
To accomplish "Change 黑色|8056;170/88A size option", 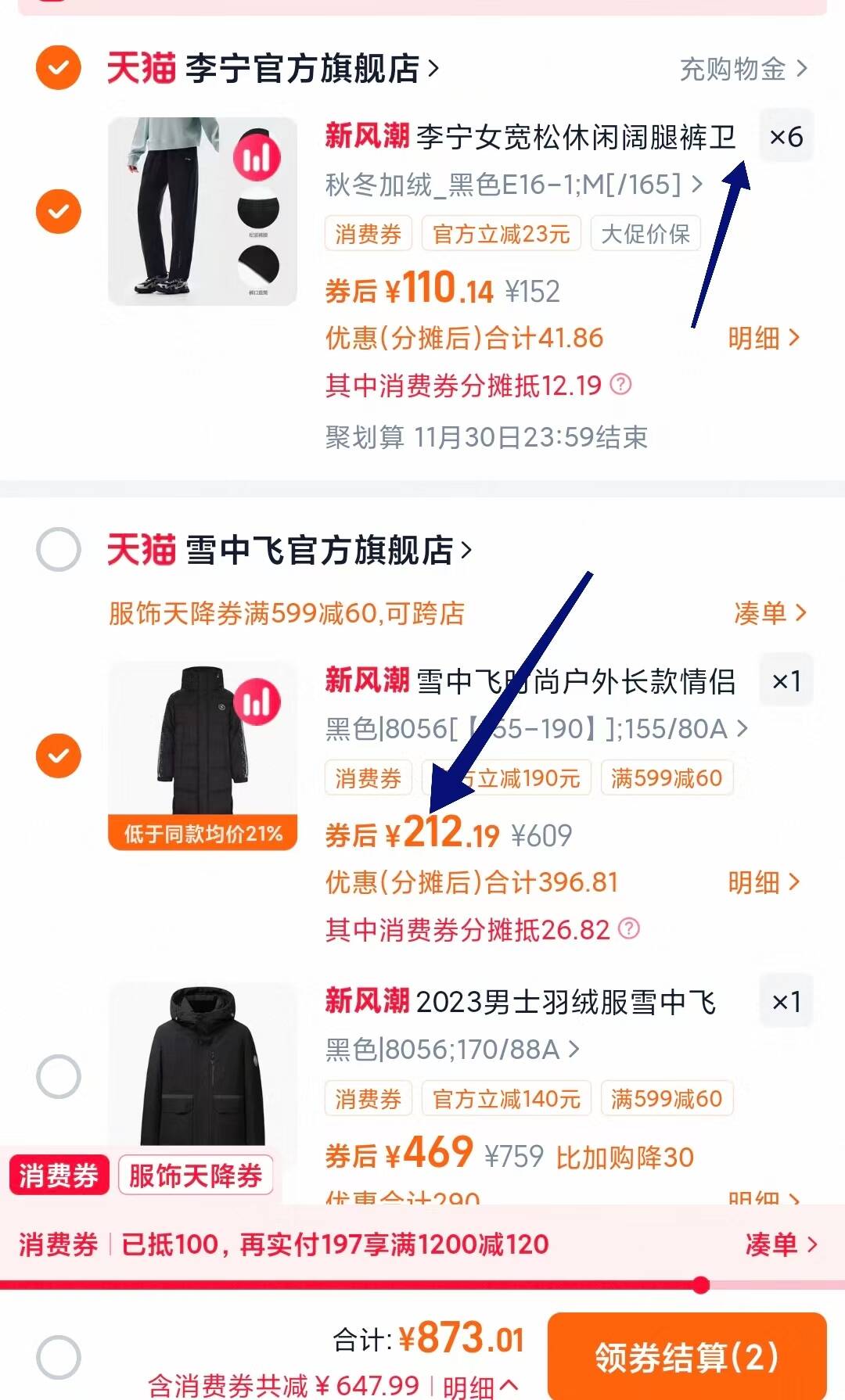I will (x=452, y=1049).
